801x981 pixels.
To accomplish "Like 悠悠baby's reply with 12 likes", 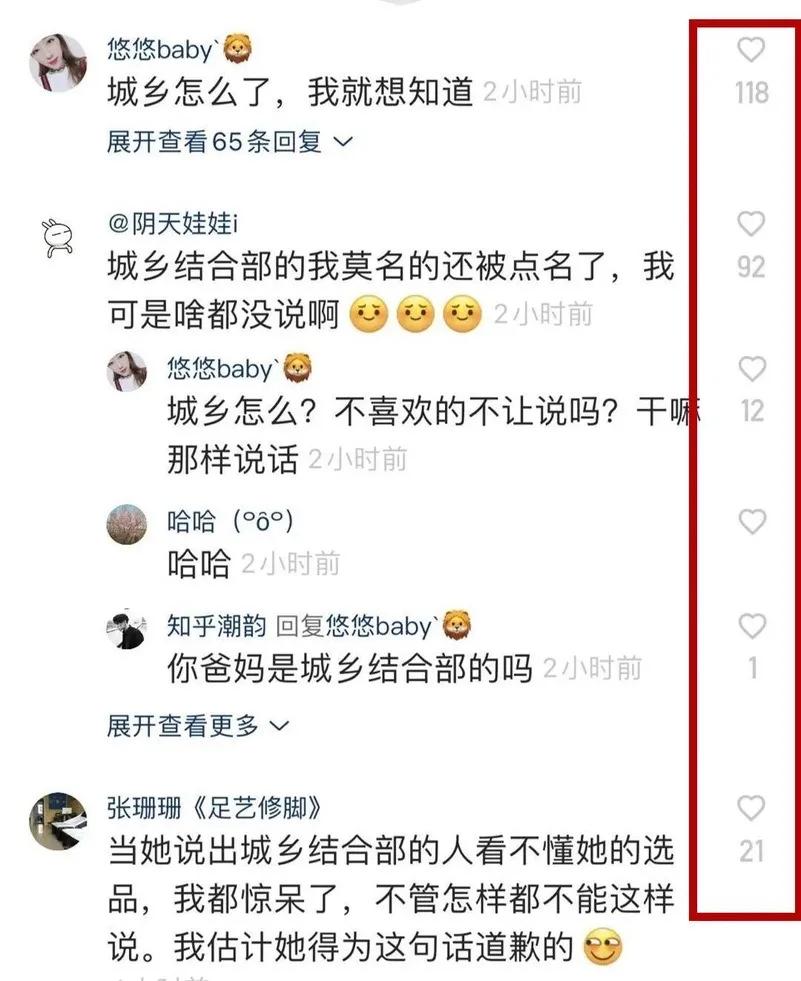I will tap(751, 370).
